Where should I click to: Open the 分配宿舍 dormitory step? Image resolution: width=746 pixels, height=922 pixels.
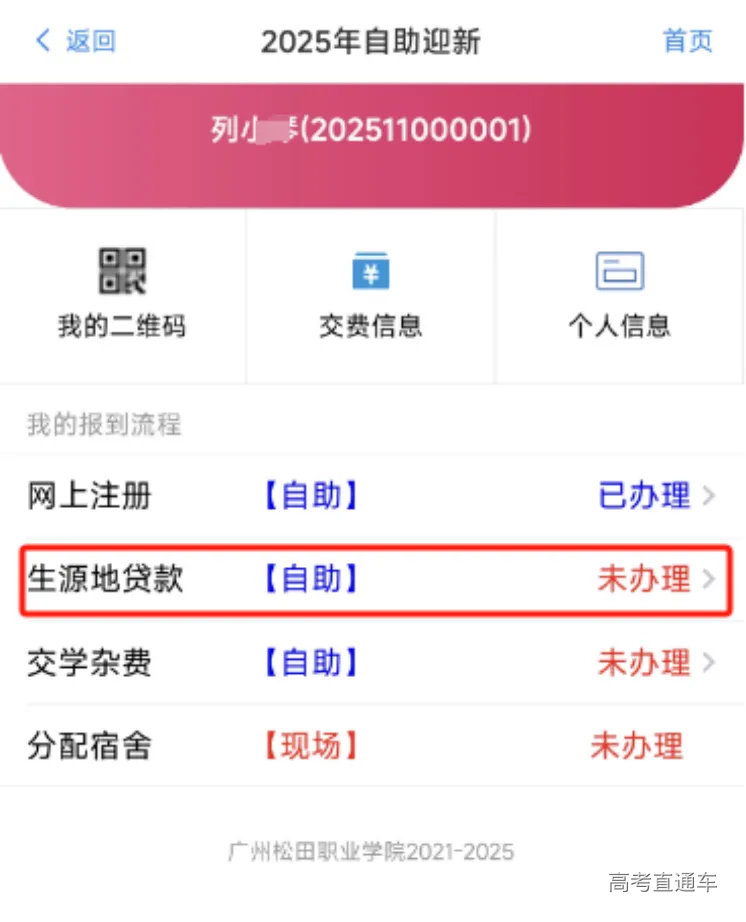[88, 746]
